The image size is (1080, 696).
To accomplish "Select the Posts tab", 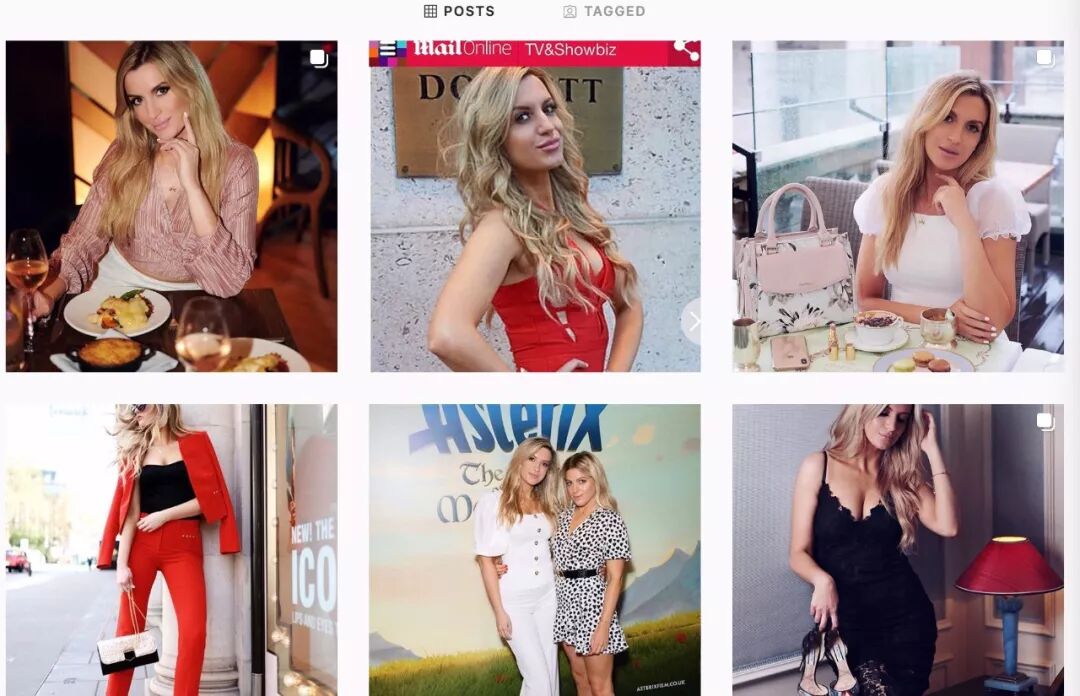I will click(459, 11).
